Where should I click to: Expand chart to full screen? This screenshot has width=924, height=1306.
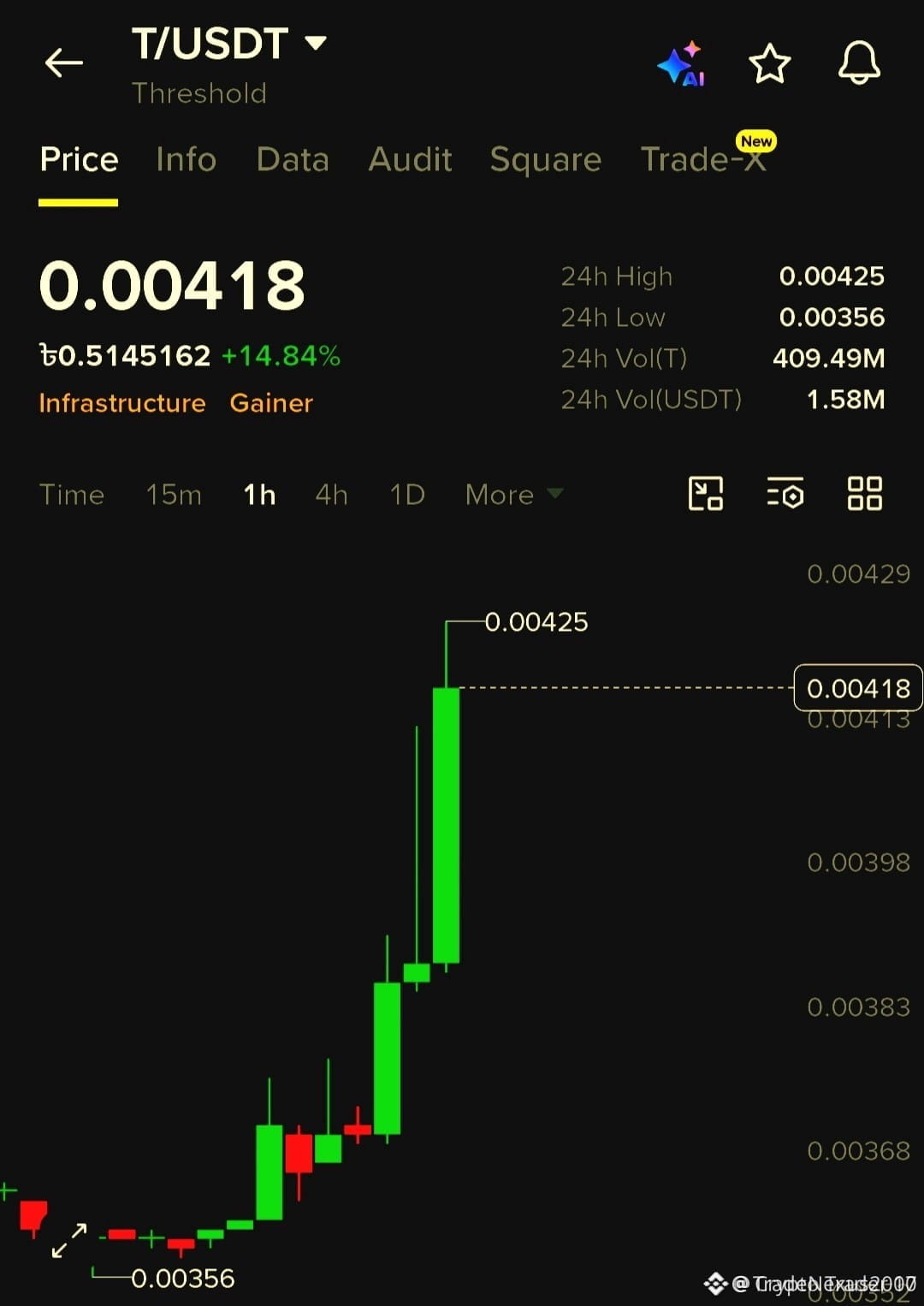69,1240
